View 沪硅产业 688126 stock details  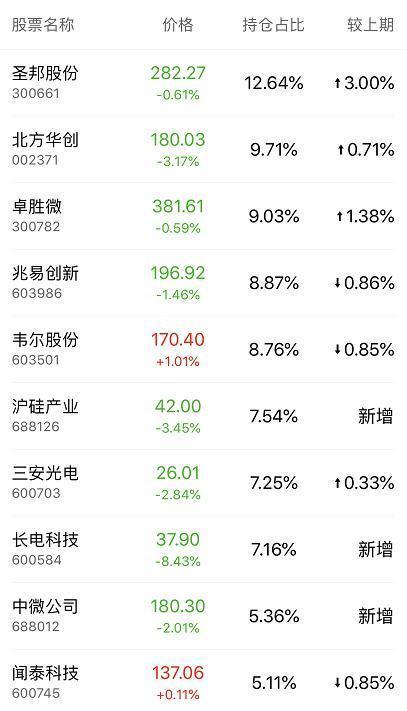pos(204,416)
